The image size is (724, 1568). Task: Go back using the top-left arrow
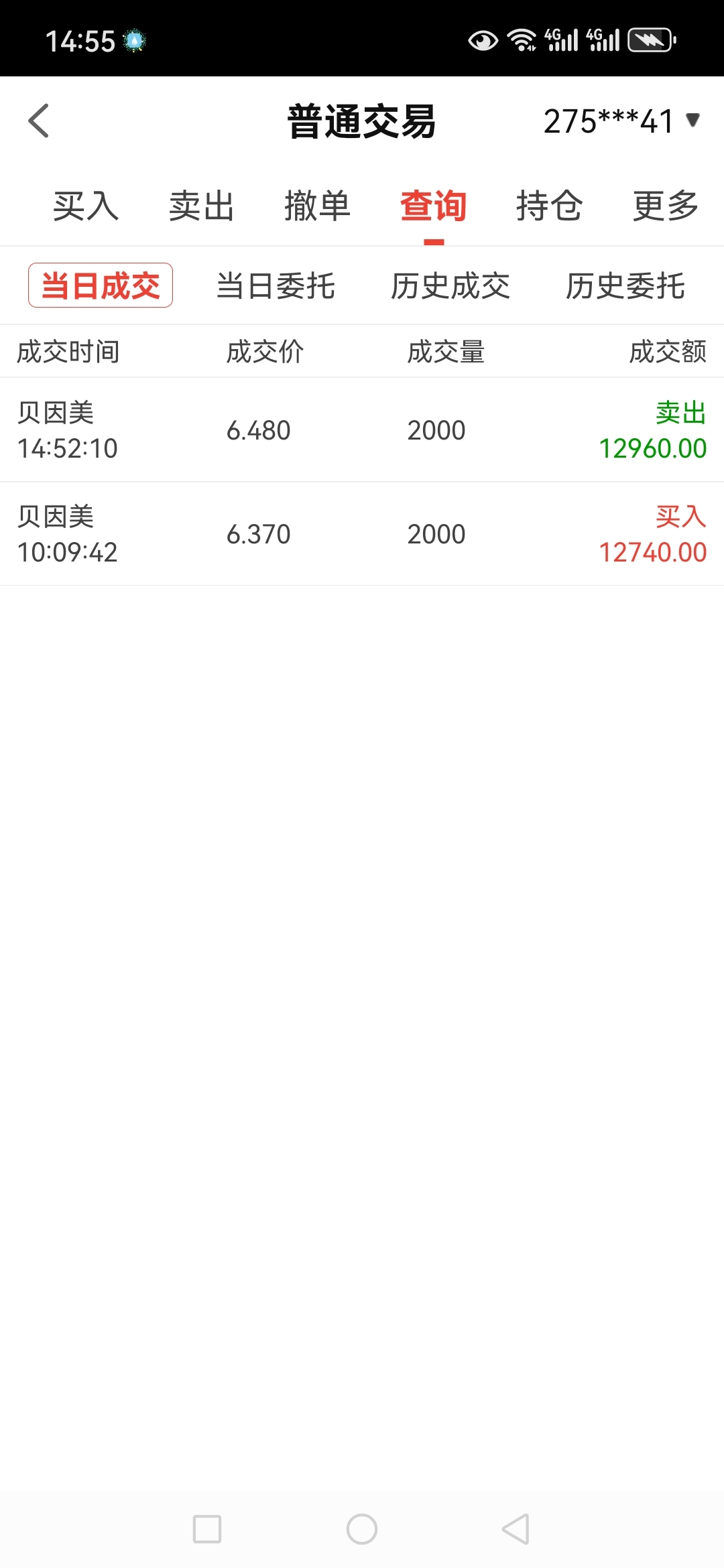tap(39, 121)
